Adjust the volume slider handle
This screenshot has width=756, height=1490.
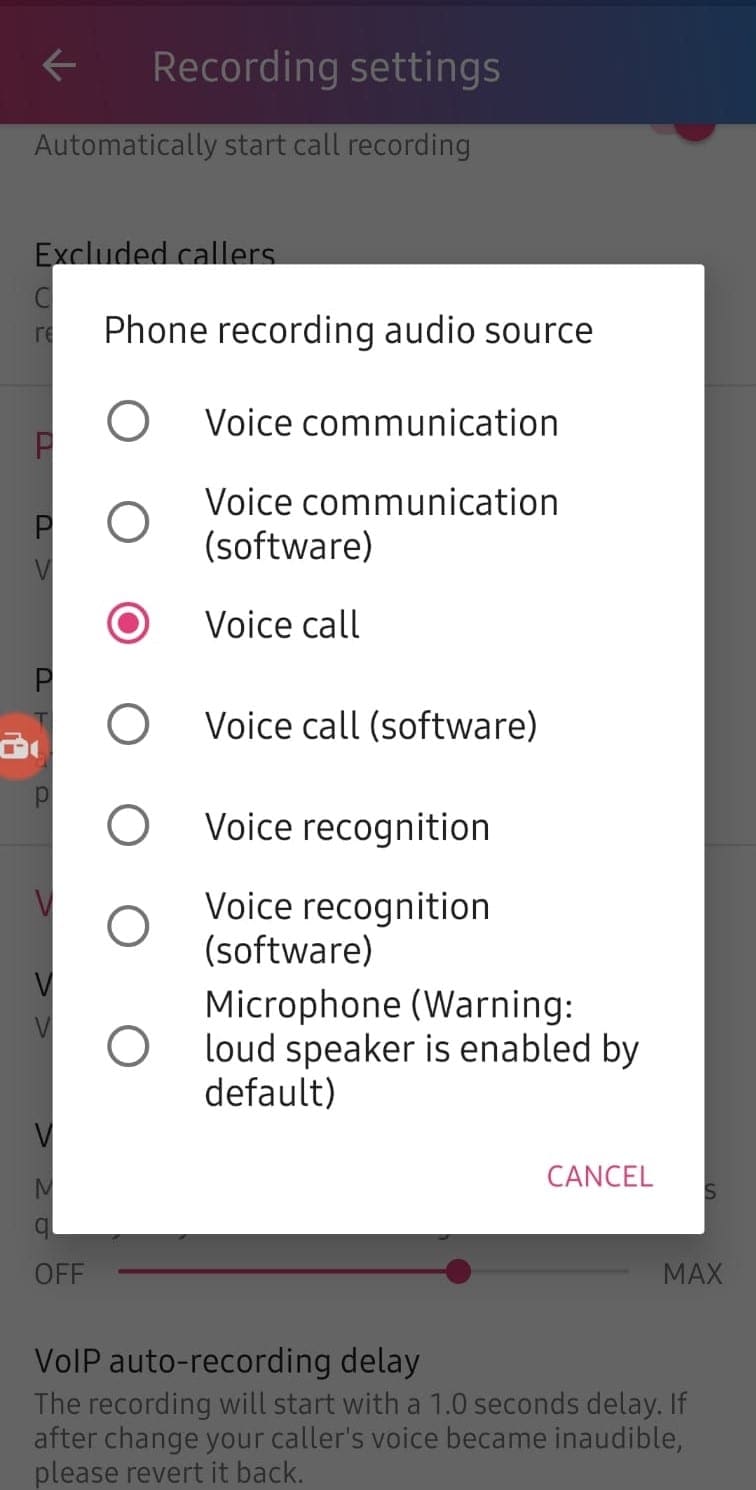click(457, 1272)
